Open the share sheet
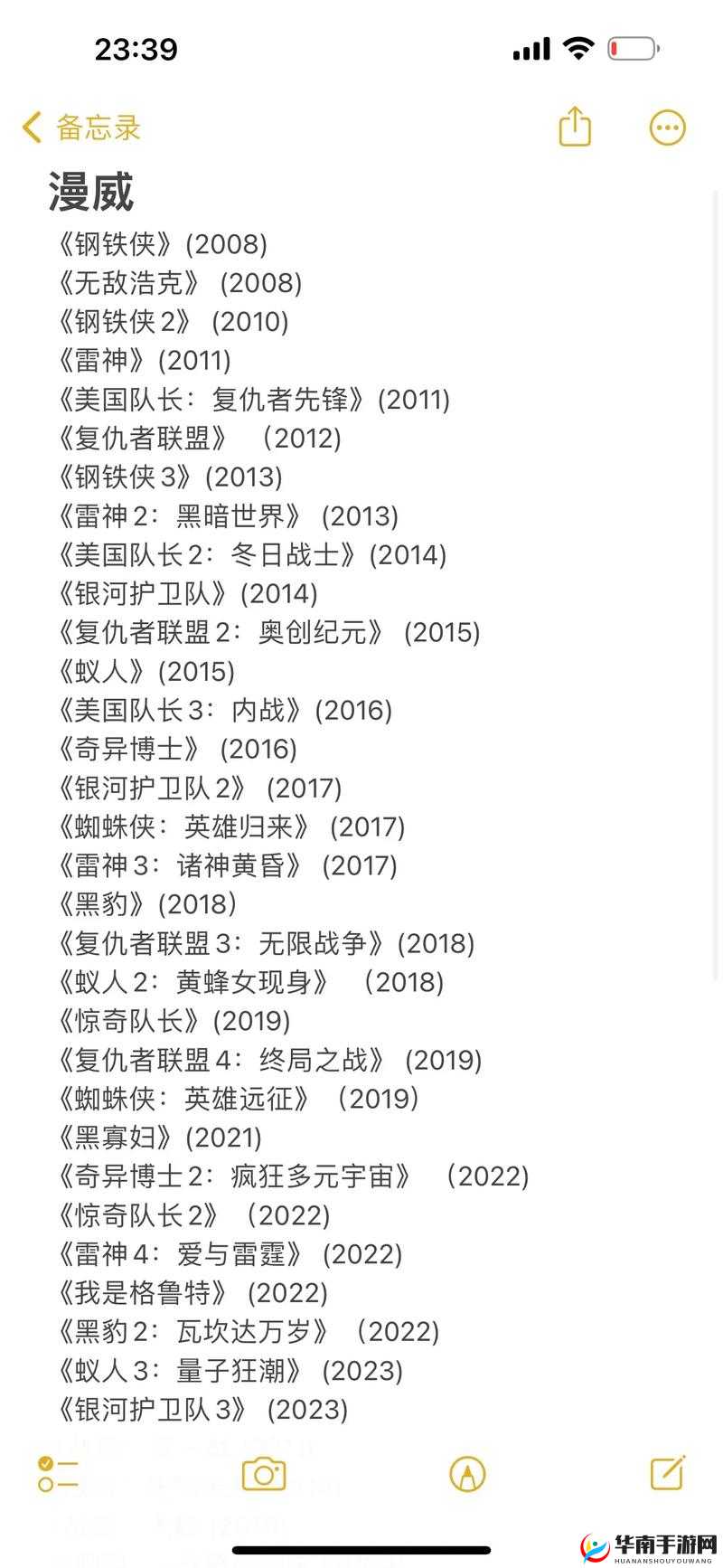 coord(575,127)
